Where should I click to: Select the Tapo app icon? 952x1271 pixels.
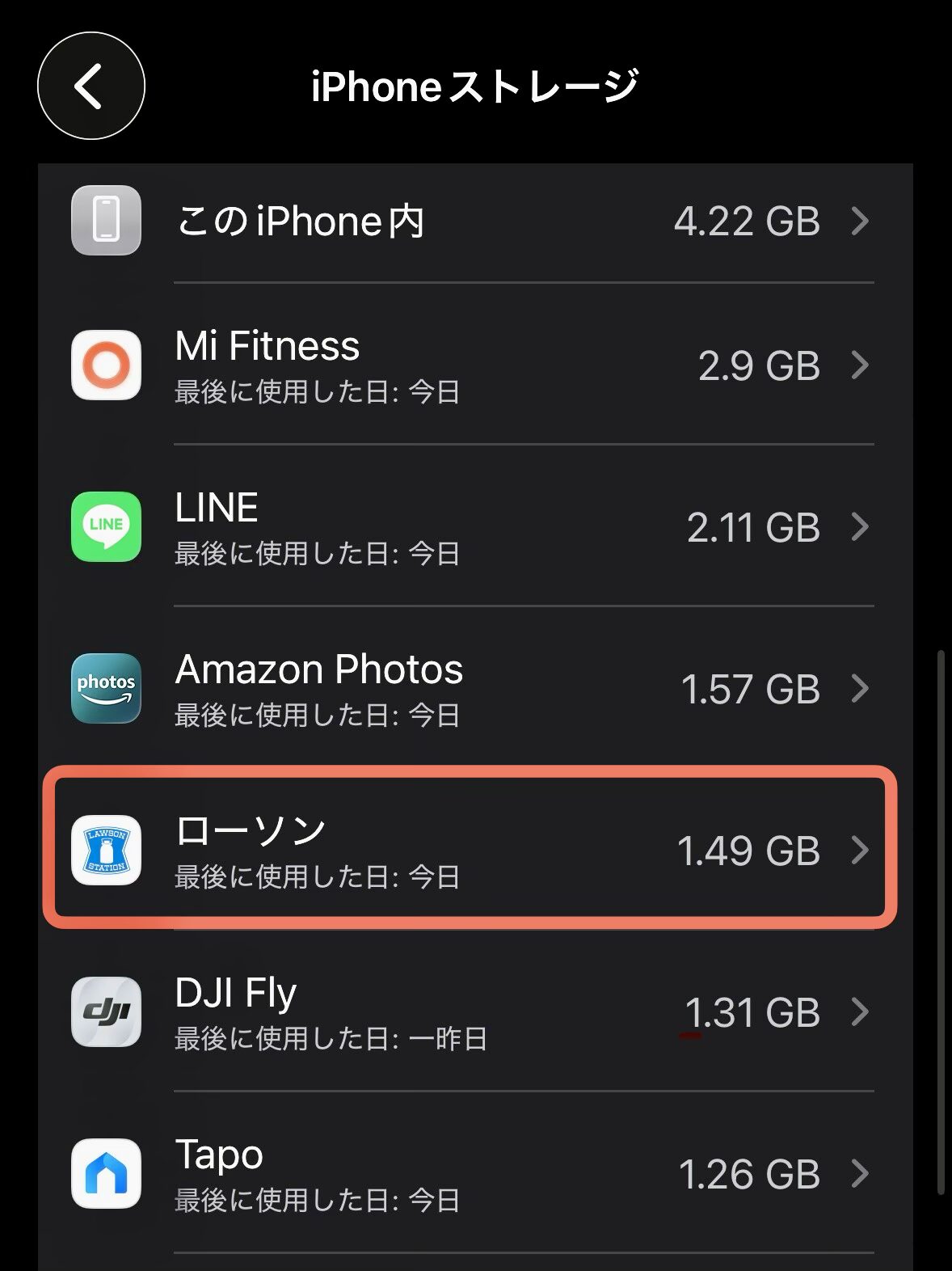(x=106, y=1175)
